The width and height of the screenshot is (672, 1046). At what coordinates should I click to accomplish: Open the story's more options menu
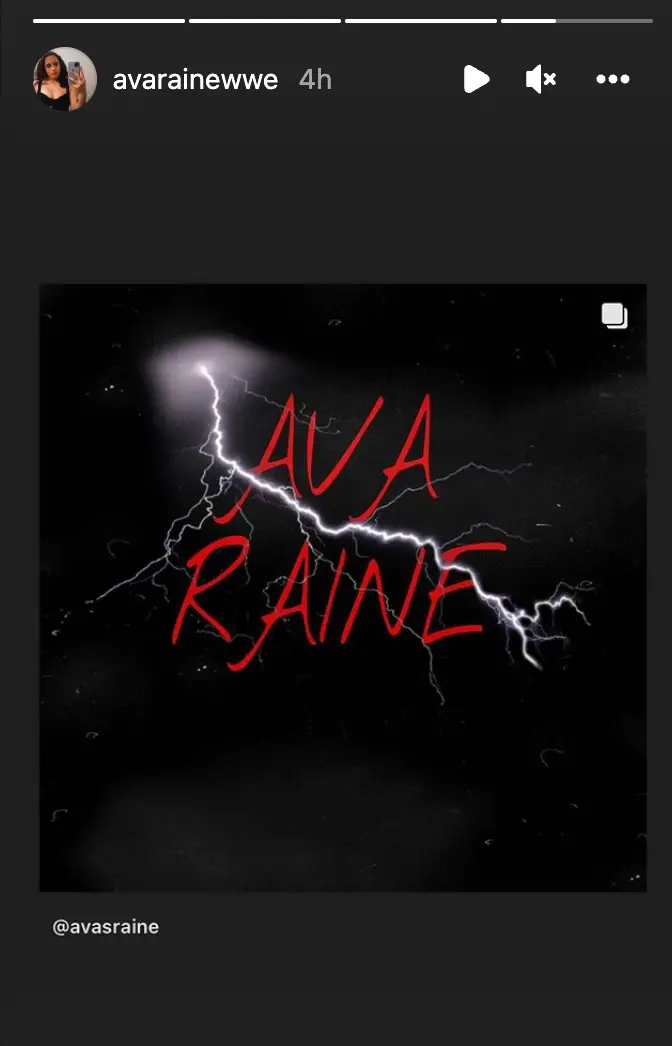click(612, 79)
